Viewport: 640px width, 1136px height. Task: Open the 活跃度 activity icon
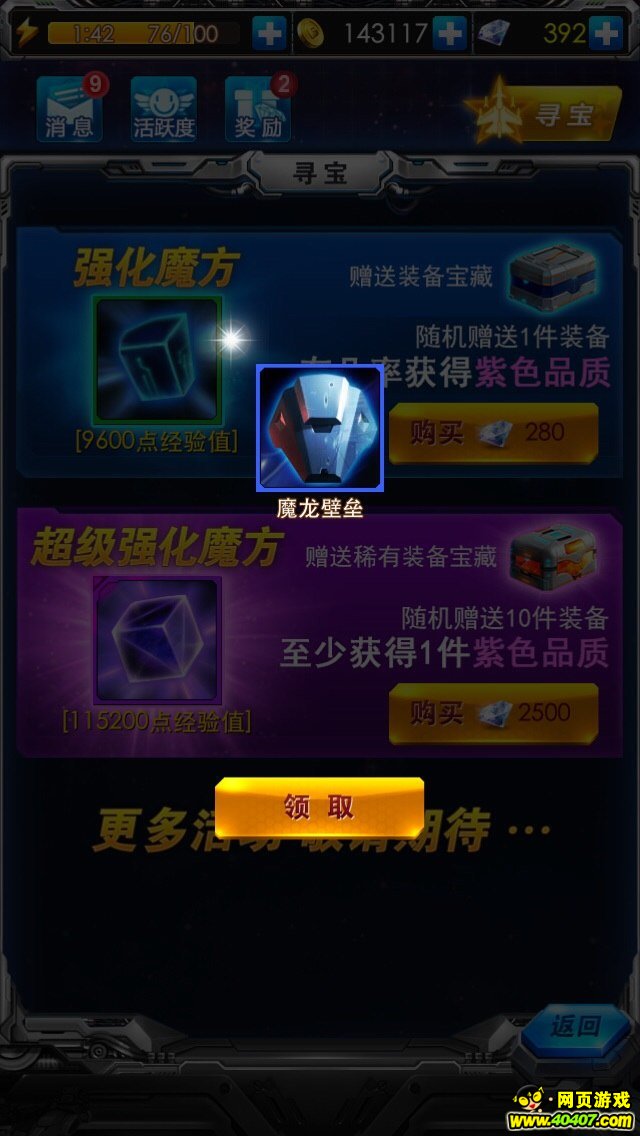(x=164, y=109)
